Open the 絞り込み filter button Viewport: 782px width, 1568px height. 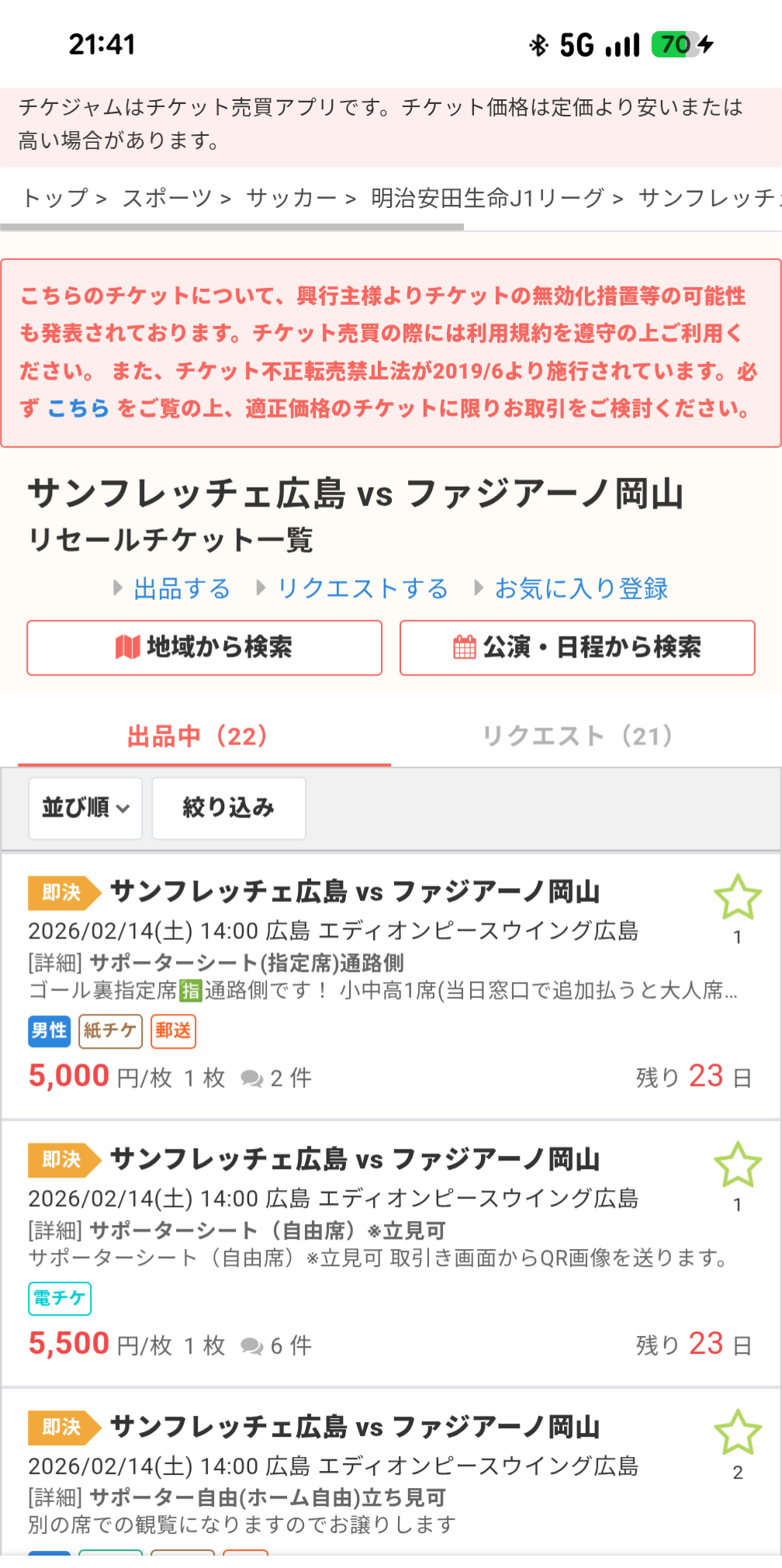click(x=229, y=808)
